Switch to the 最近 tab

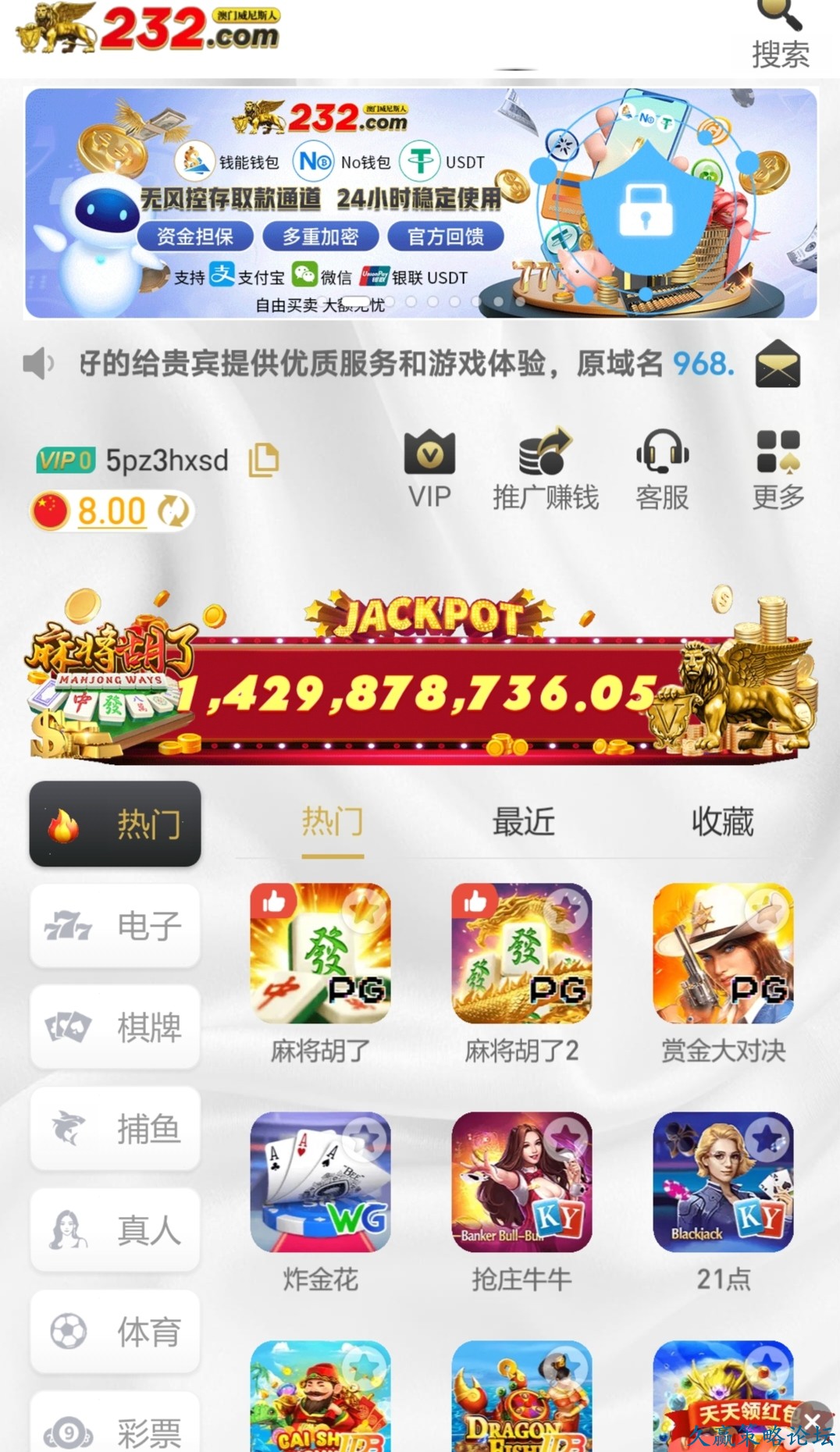(523, 823)
